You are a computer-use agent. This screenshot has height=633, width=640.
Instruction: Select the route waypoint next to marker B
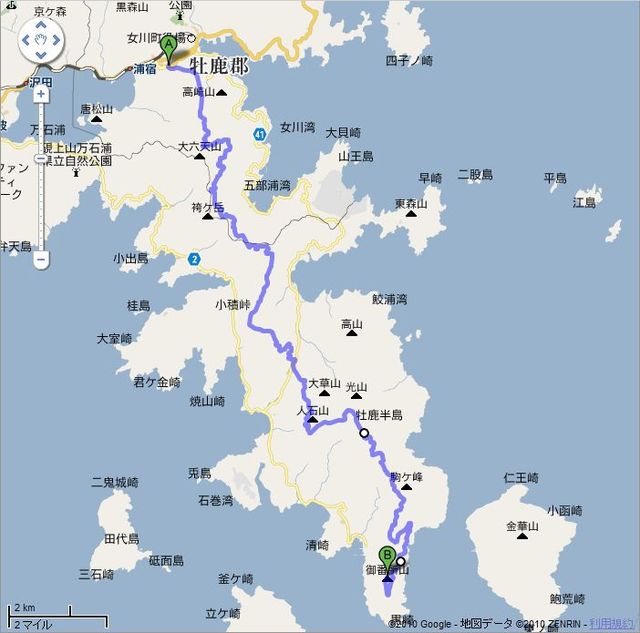click(400, 561)
